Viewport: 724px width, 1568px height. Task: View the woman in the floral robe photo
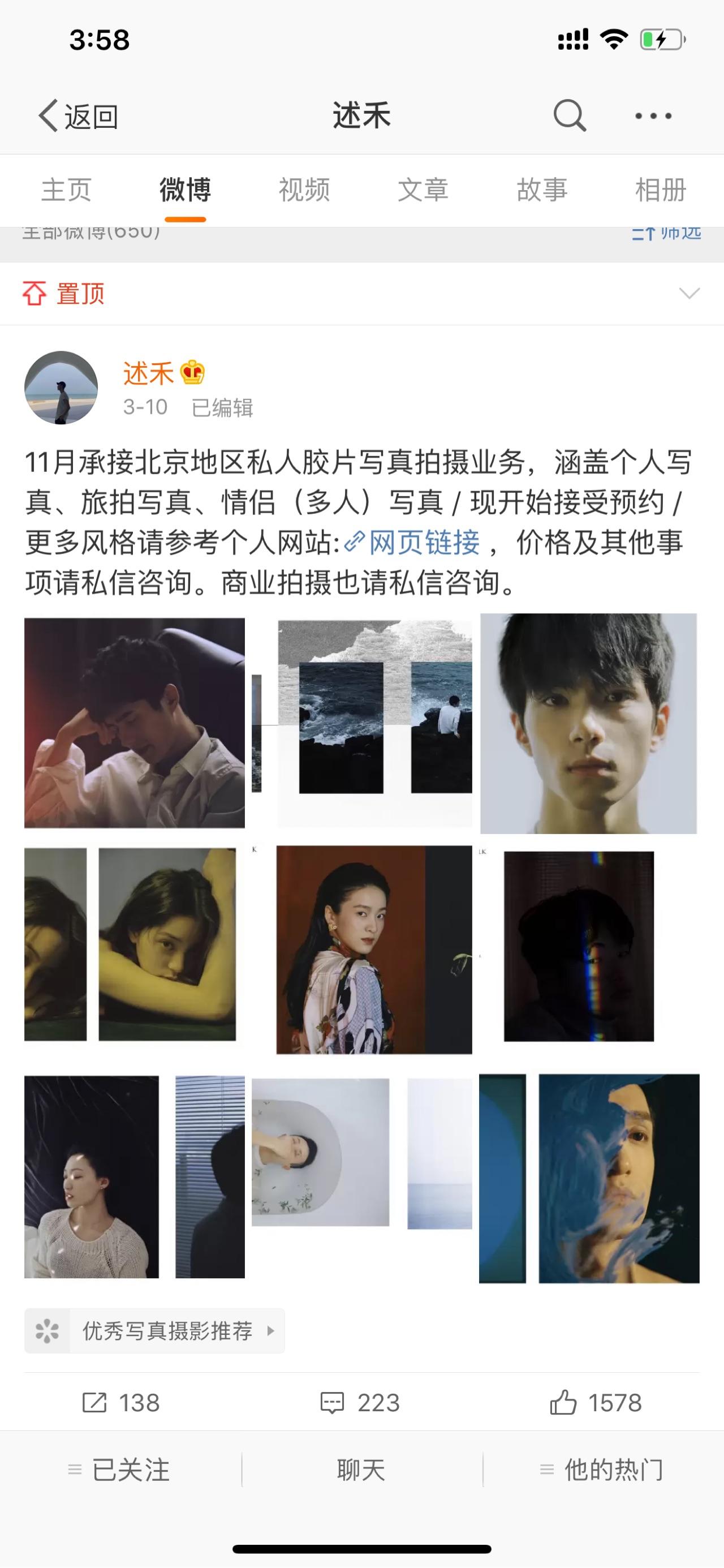coord(373,950)
